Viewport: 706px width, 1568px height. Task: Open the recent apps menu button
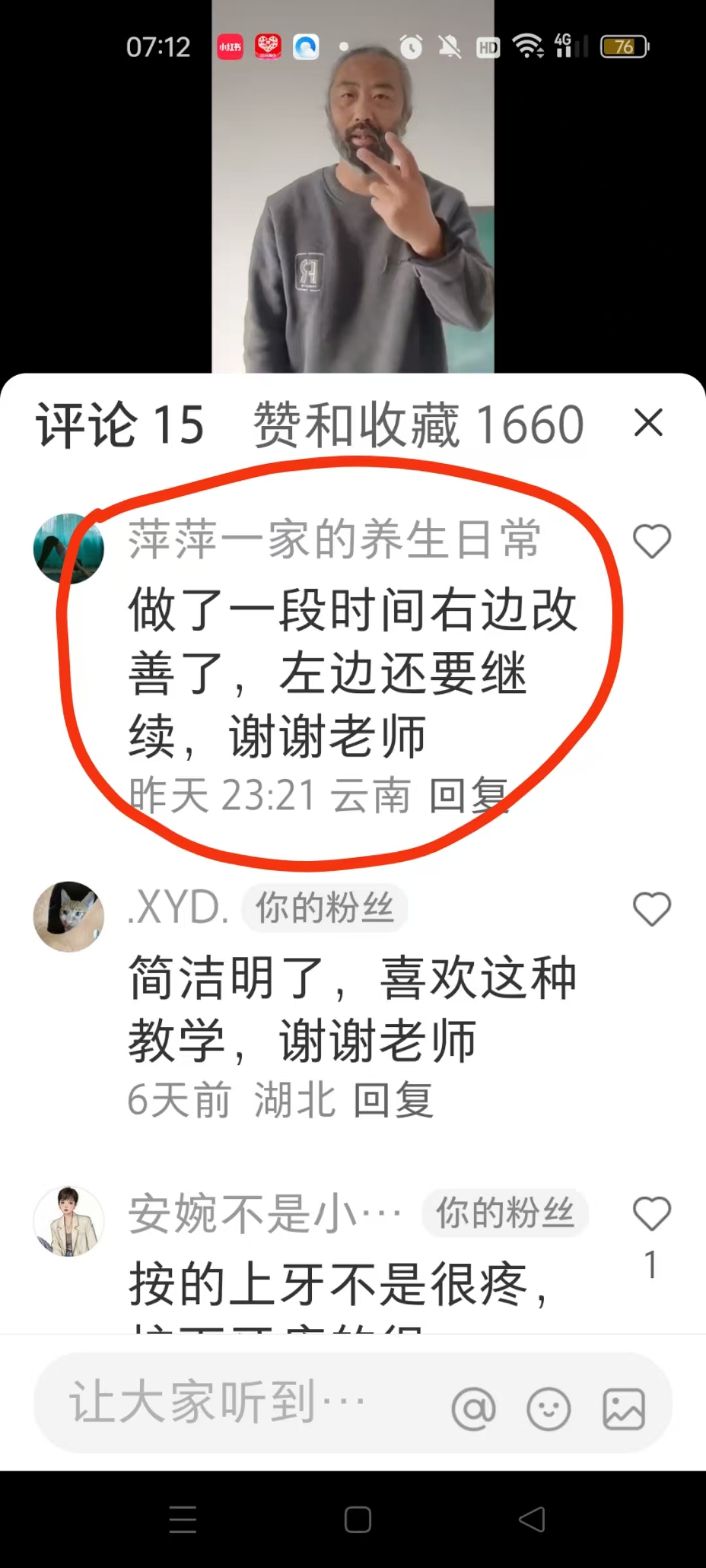coord(182,1519)
